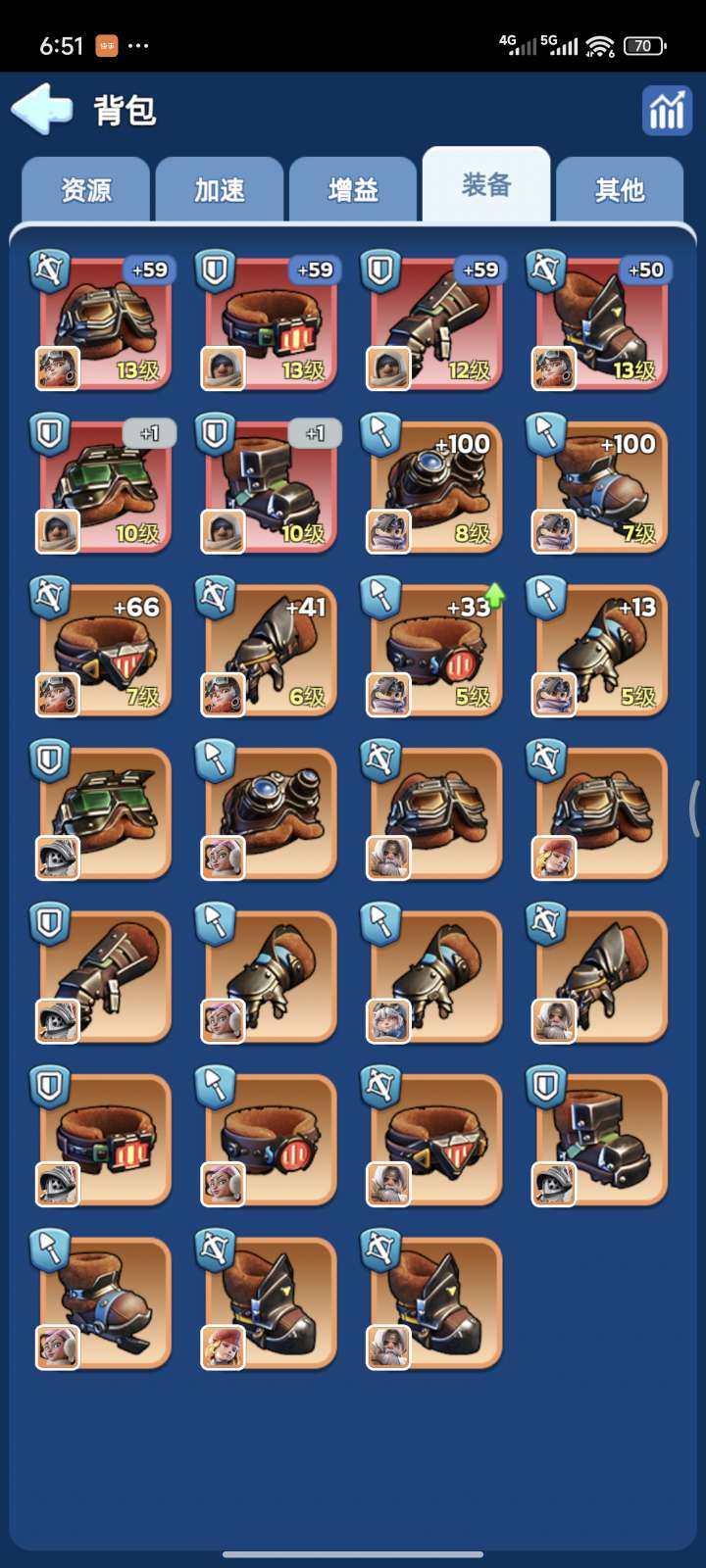Switch to the 资源 tab
This screenshot has width=706, height=1568.
click(86, 189)
